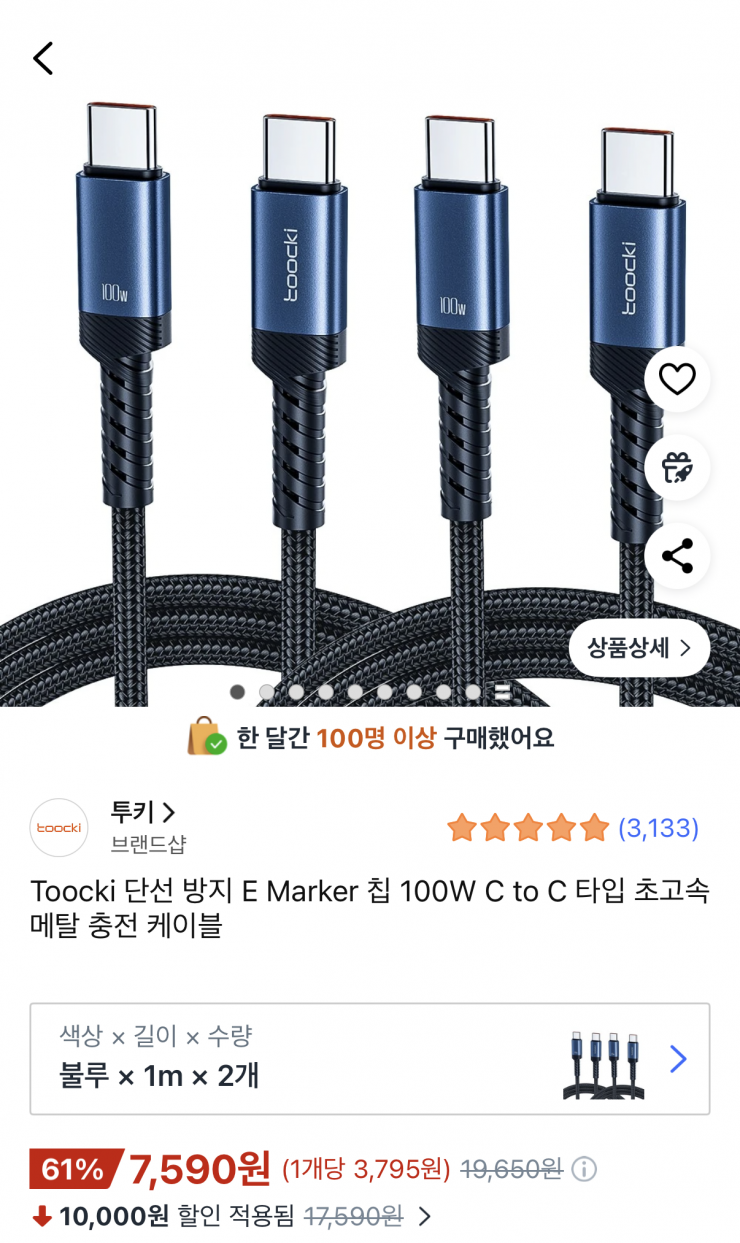
Task: Add this product to wishlist with heart
Action: pos(677,379)
